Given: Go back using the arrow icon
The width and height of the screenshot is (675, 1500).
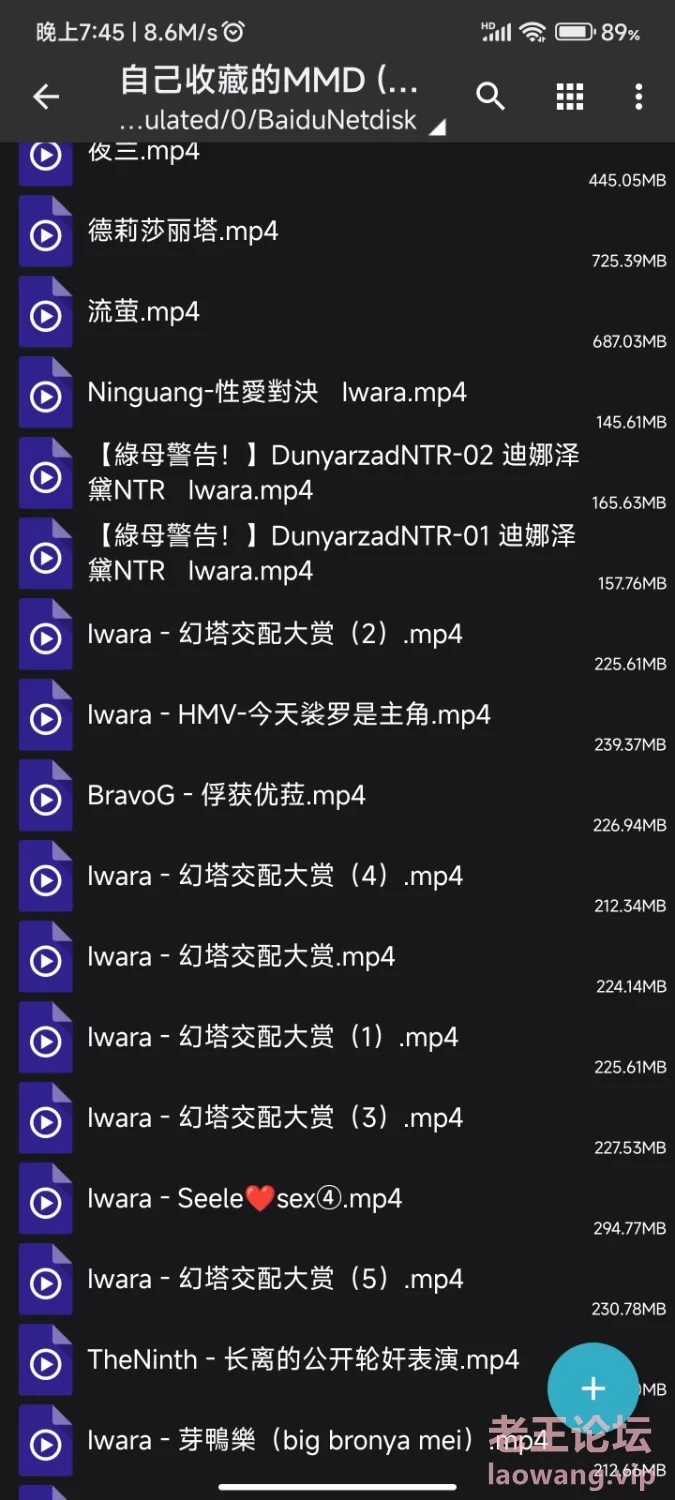Looking at the screenshot, I should (x=46, y=97).
